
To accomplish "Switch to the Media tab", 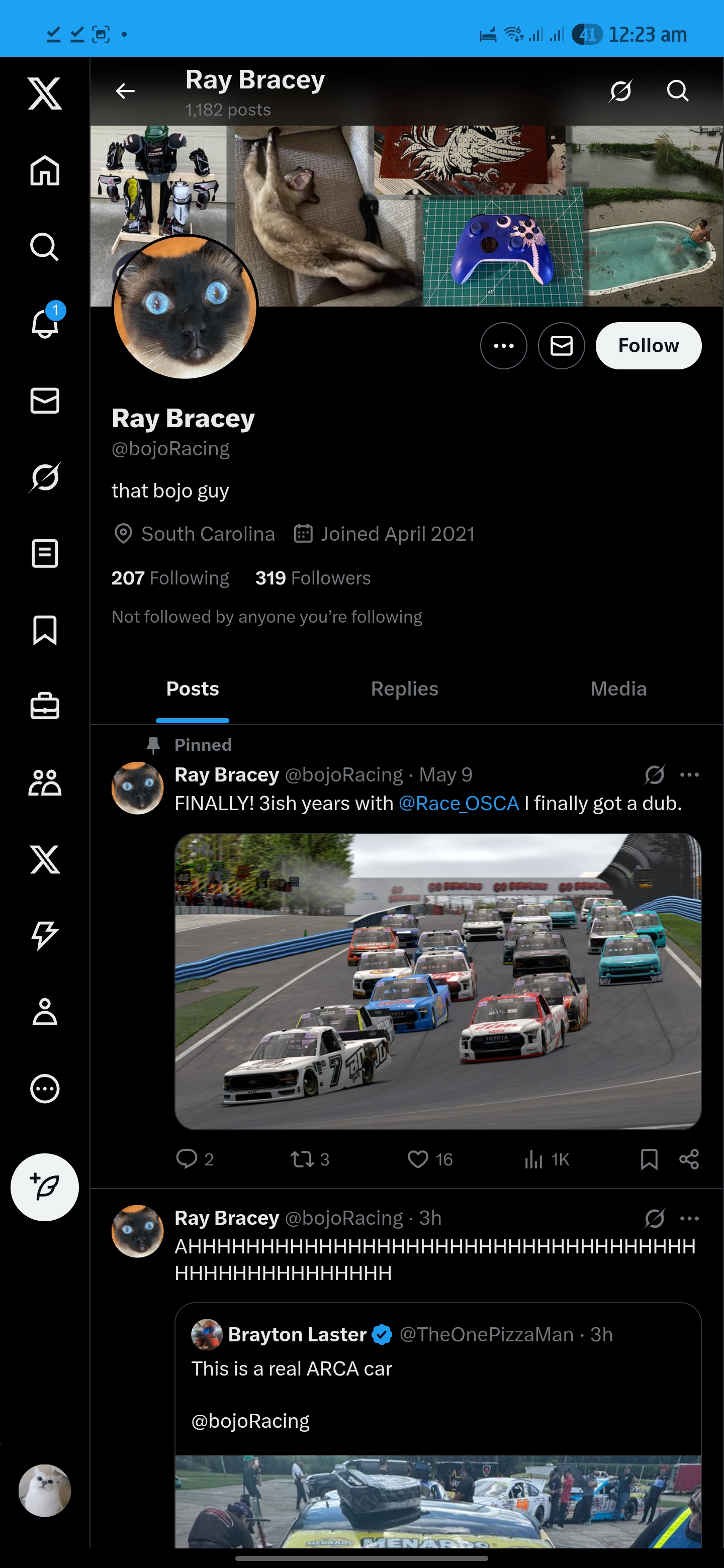I will 618,689.
